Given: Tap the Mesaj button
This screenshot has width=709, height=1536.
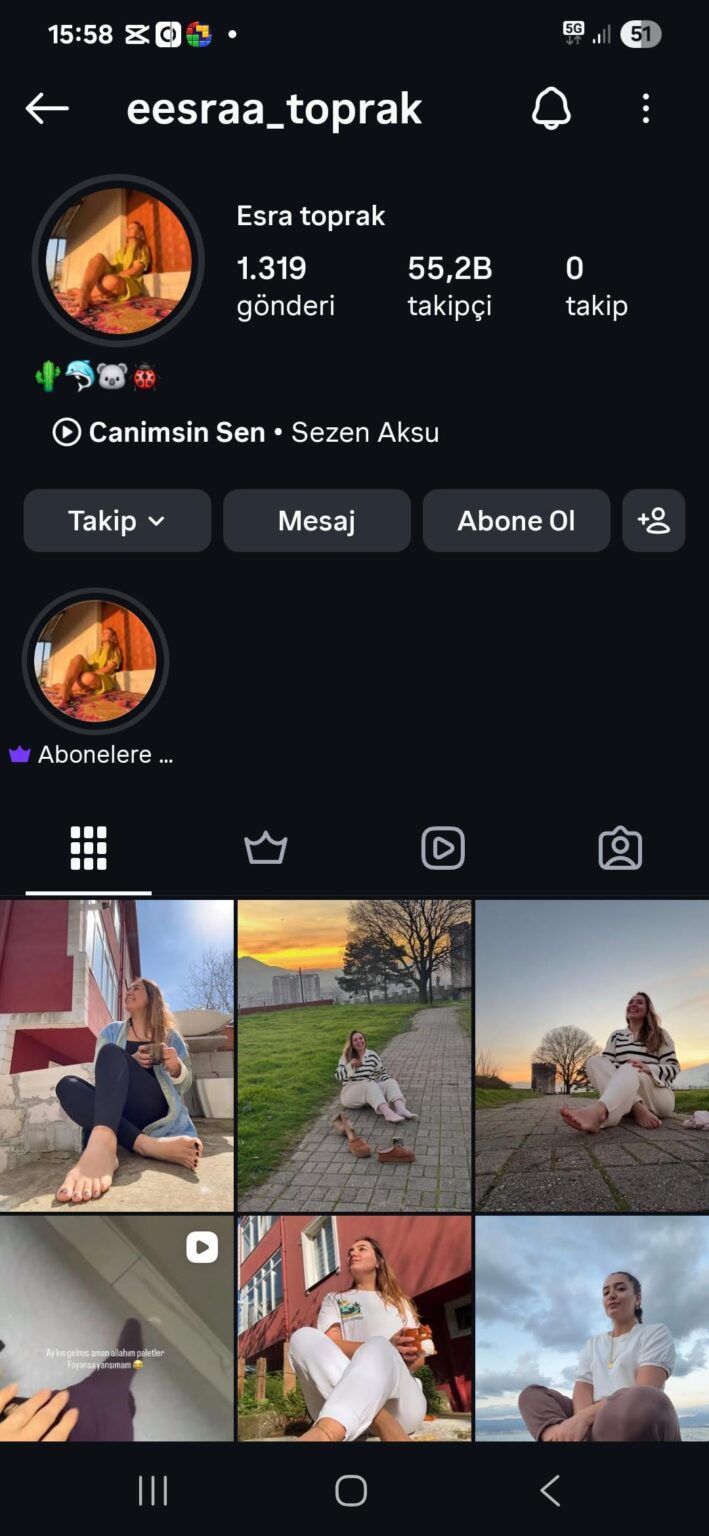Looking at the screenshot, I should pos(316,521).
